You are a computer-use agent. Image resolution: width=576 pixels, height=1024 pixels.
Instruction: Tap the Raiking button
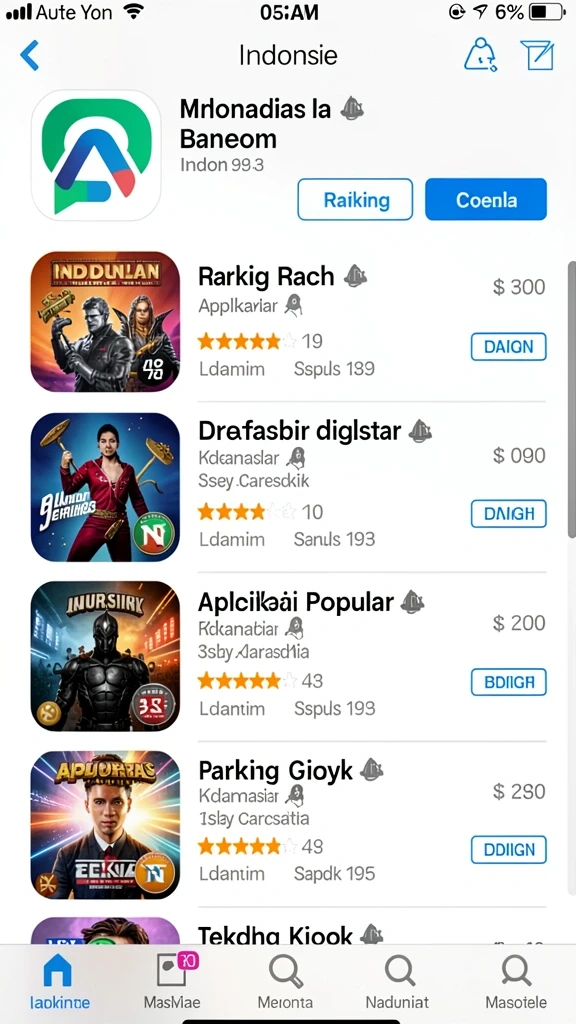(x=355, y=199)
